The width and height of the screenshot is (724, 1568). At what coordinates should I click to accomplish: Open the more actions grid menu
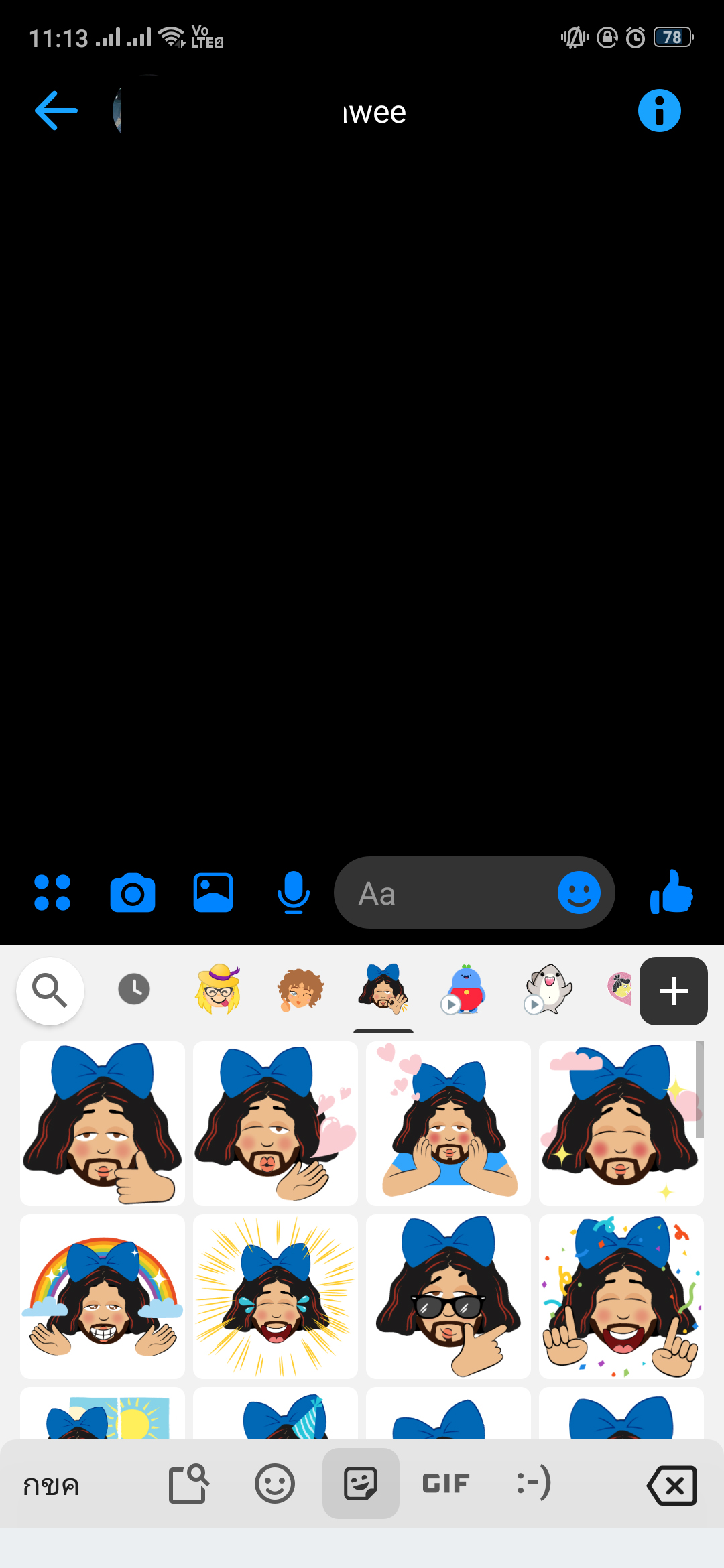[x=52, y=893]
